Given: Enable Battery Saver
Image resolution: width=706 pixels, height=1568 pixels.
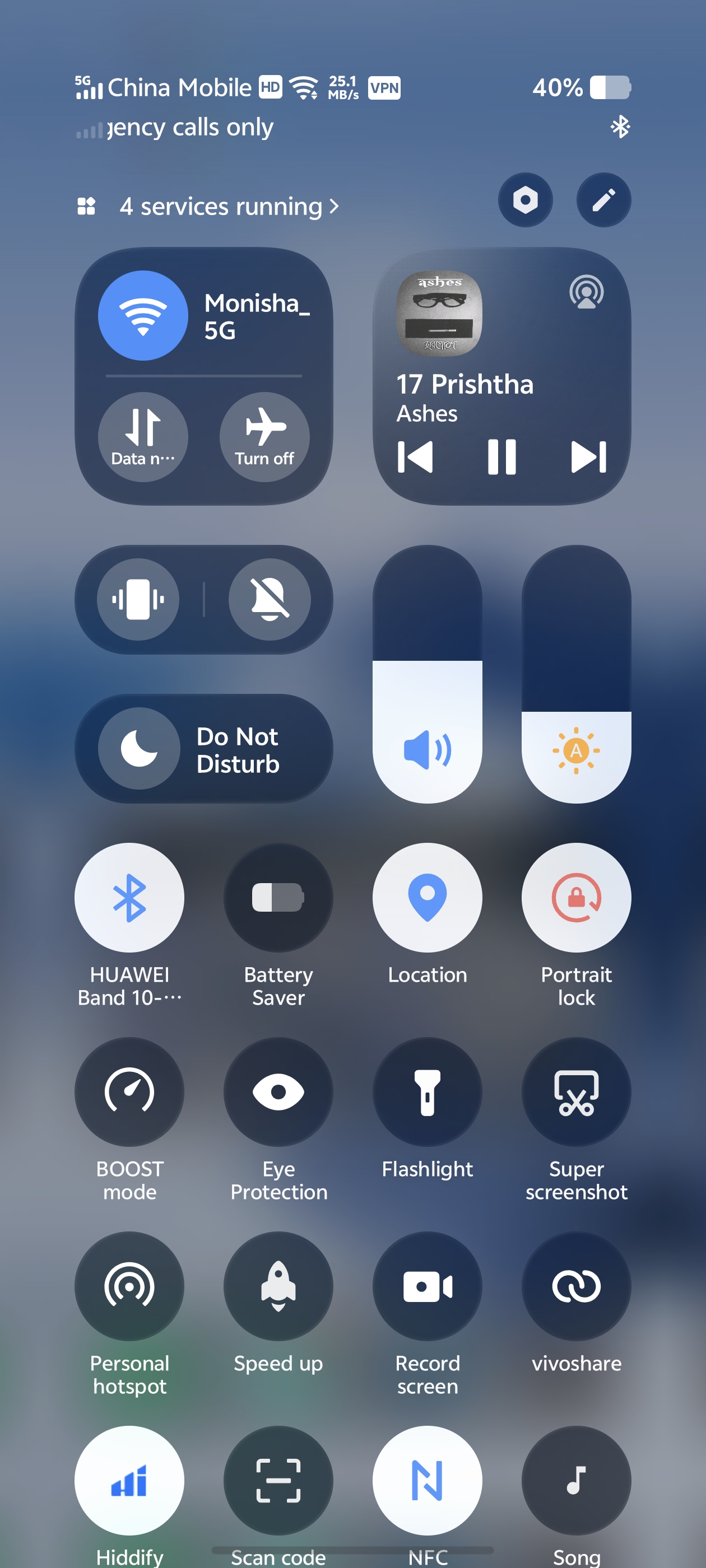Looking at the screenshot, I should coord(278,897).
